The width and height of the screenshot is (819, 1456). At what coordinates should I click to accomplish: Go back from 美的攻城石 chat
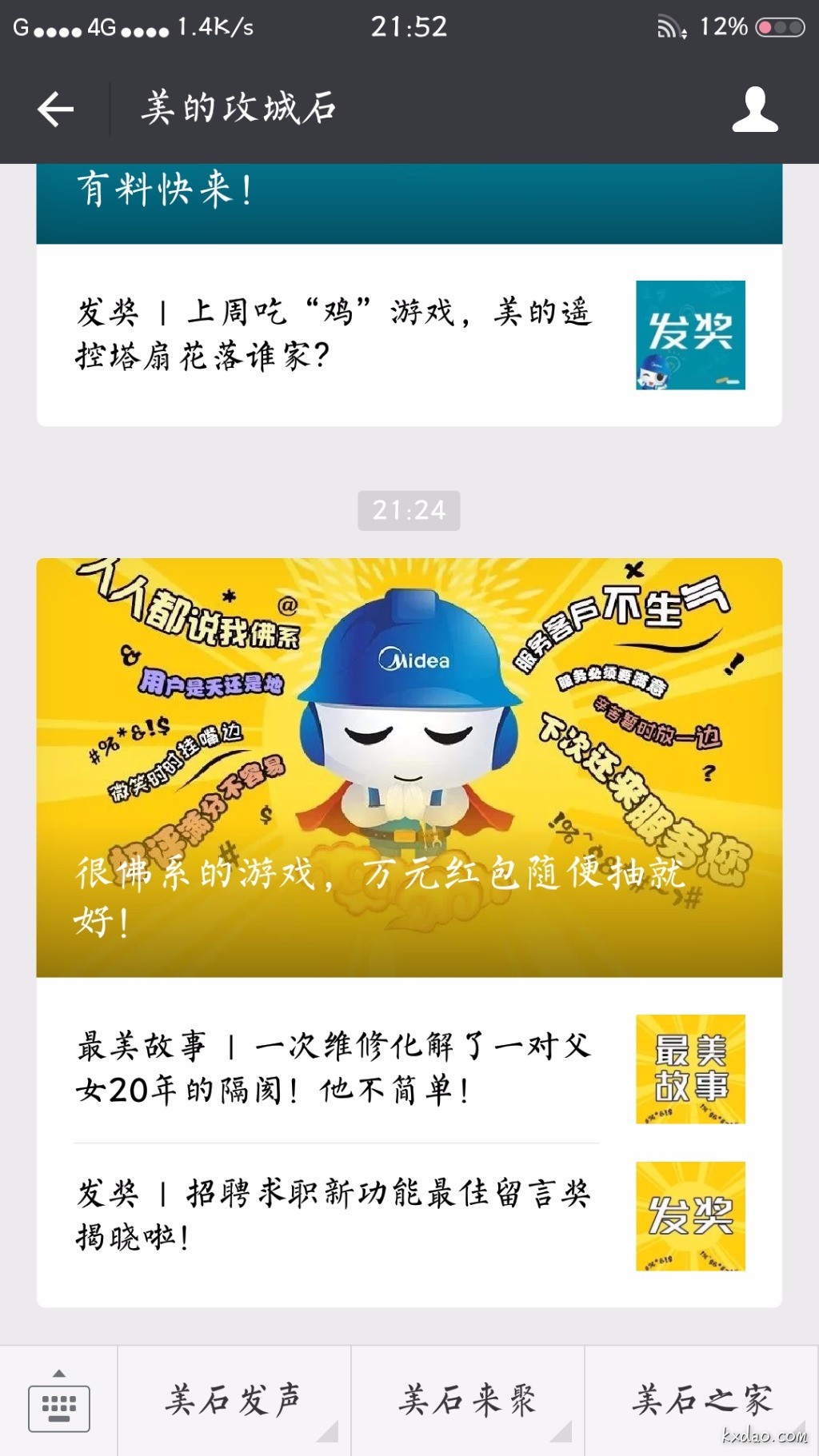point(56,110)
